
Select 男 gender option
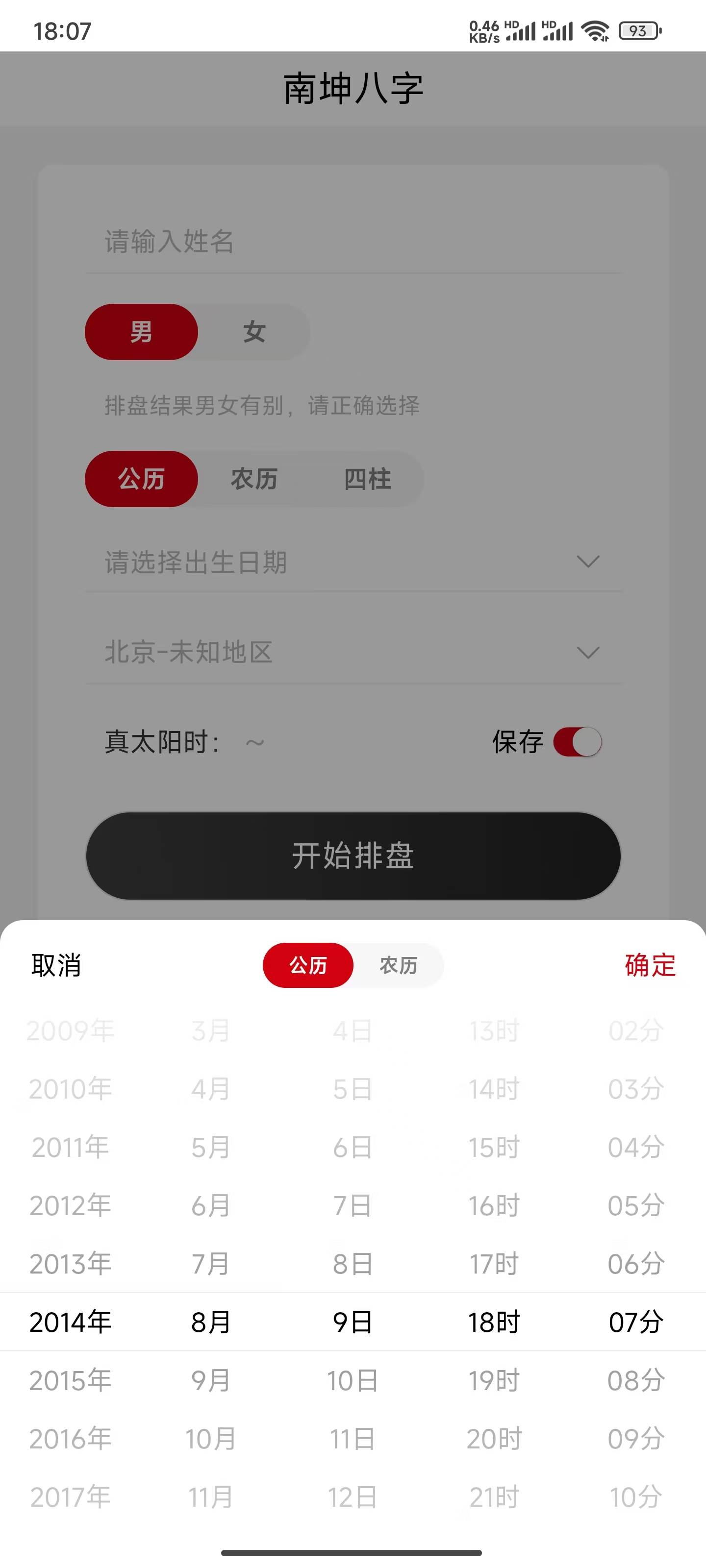[x=141, y=332]
